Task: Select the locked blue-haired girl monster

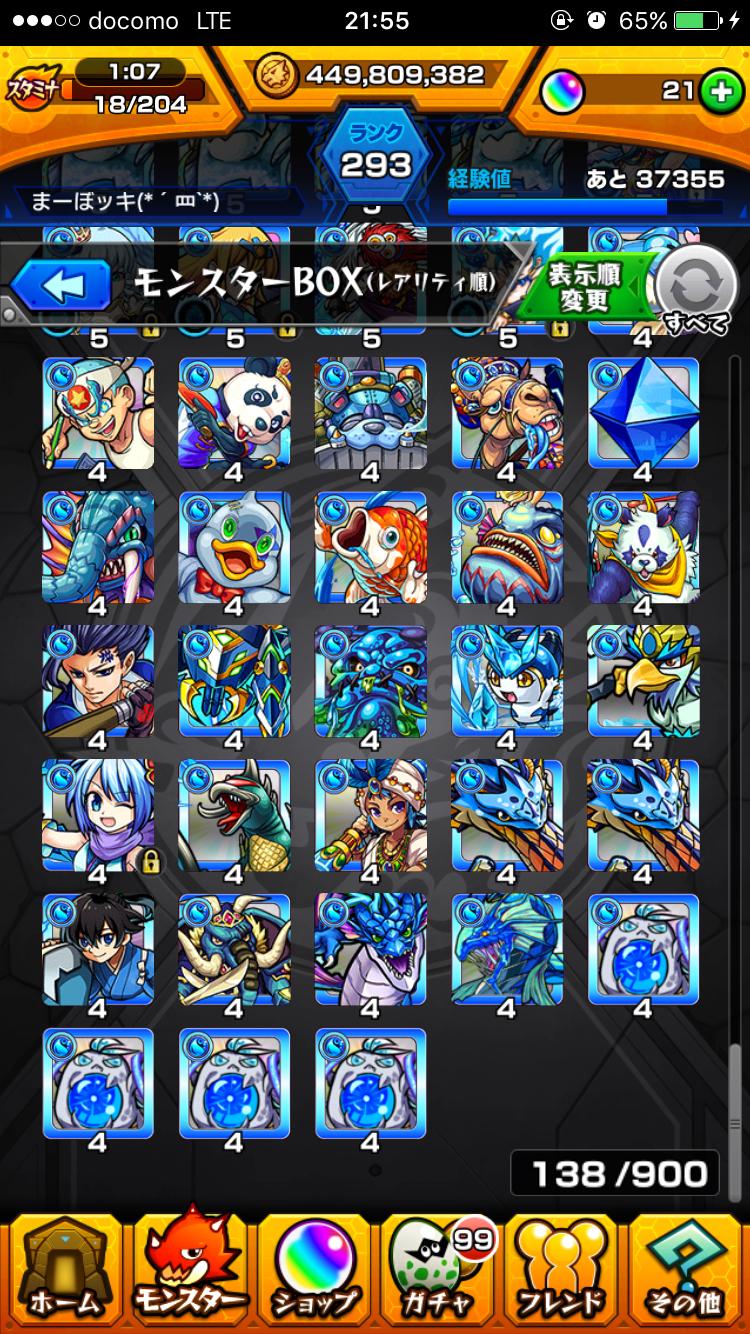Action: (x=98, y=815)
